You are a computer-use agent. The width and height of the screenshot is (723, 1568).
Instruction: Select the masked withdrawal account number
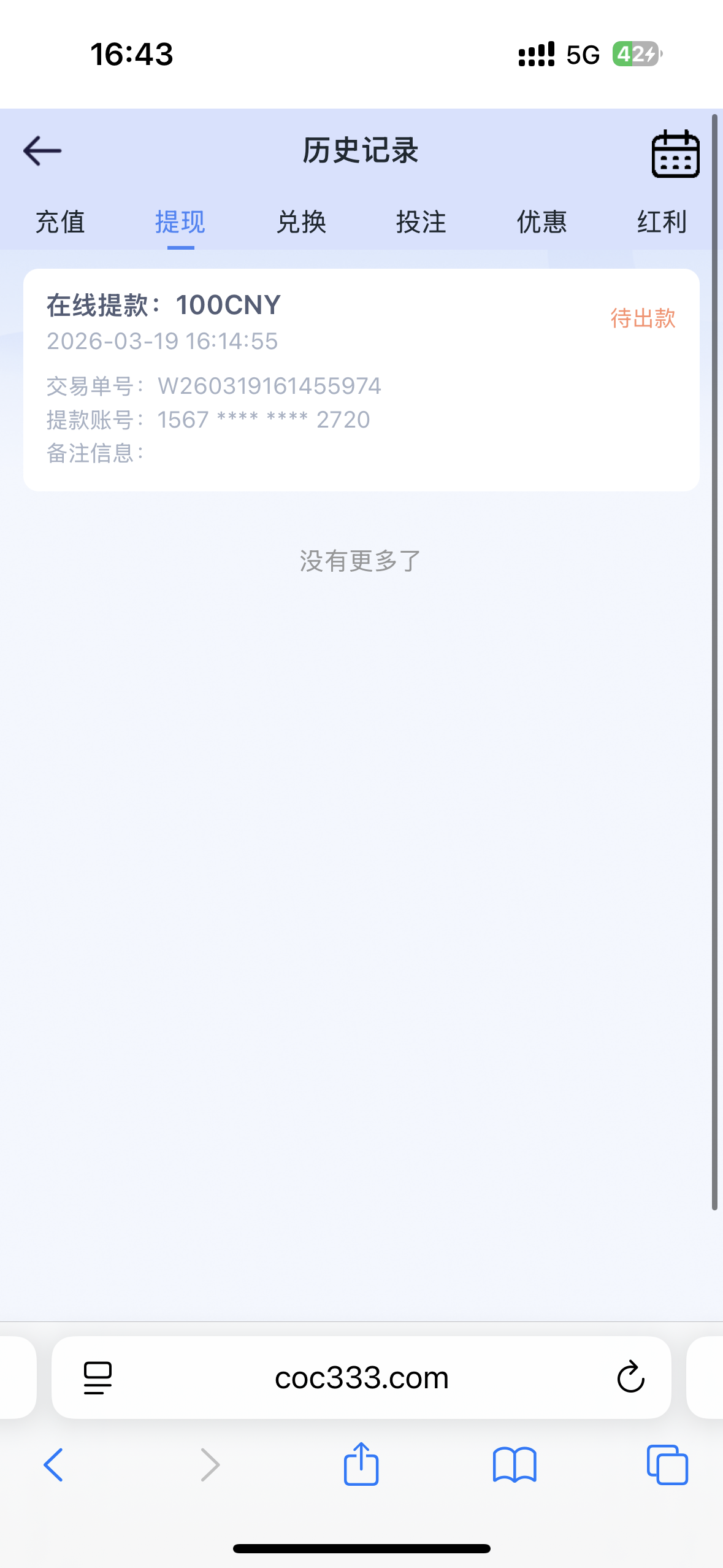(x=262, y=420)
